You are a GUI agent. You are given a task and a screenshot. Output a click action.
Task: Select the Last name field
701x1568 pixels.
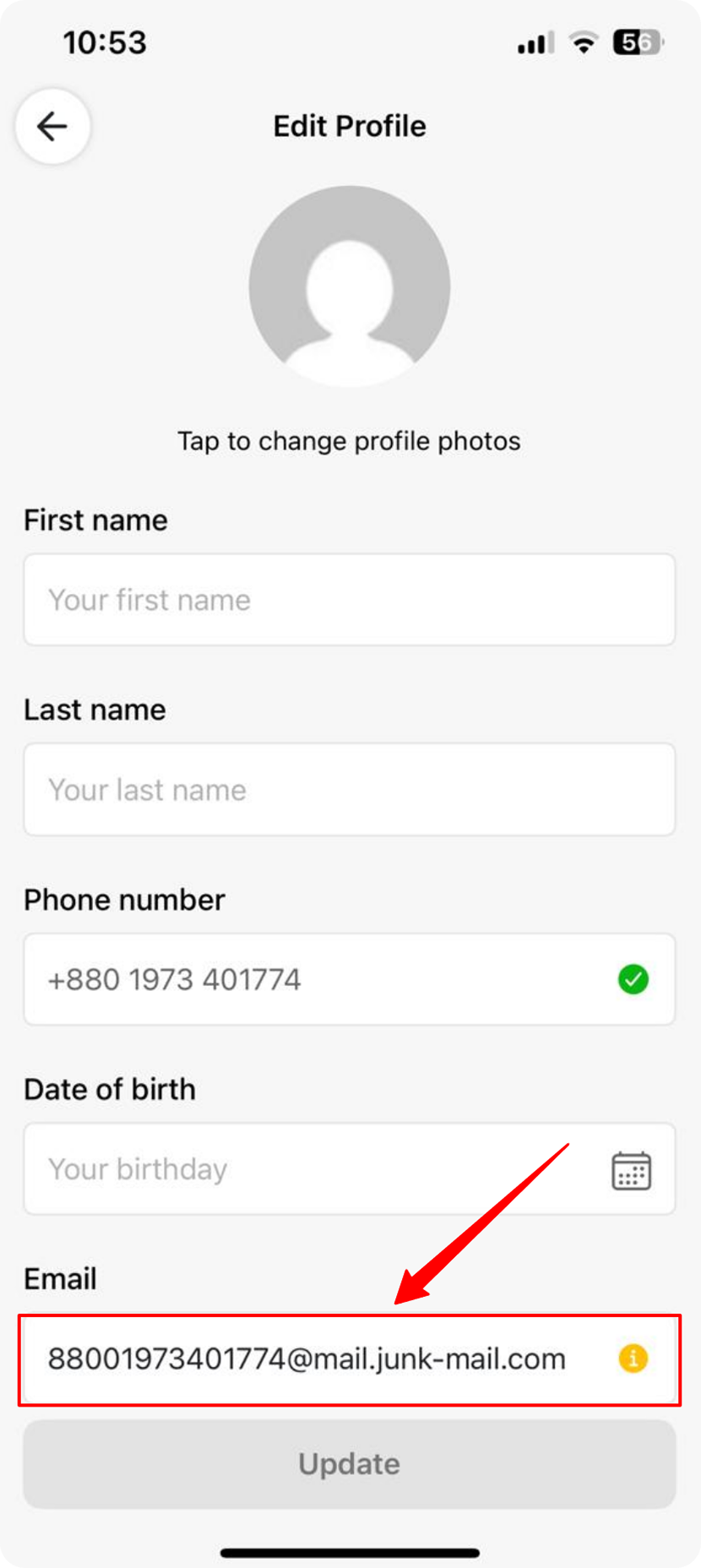[x=350, y=790]
